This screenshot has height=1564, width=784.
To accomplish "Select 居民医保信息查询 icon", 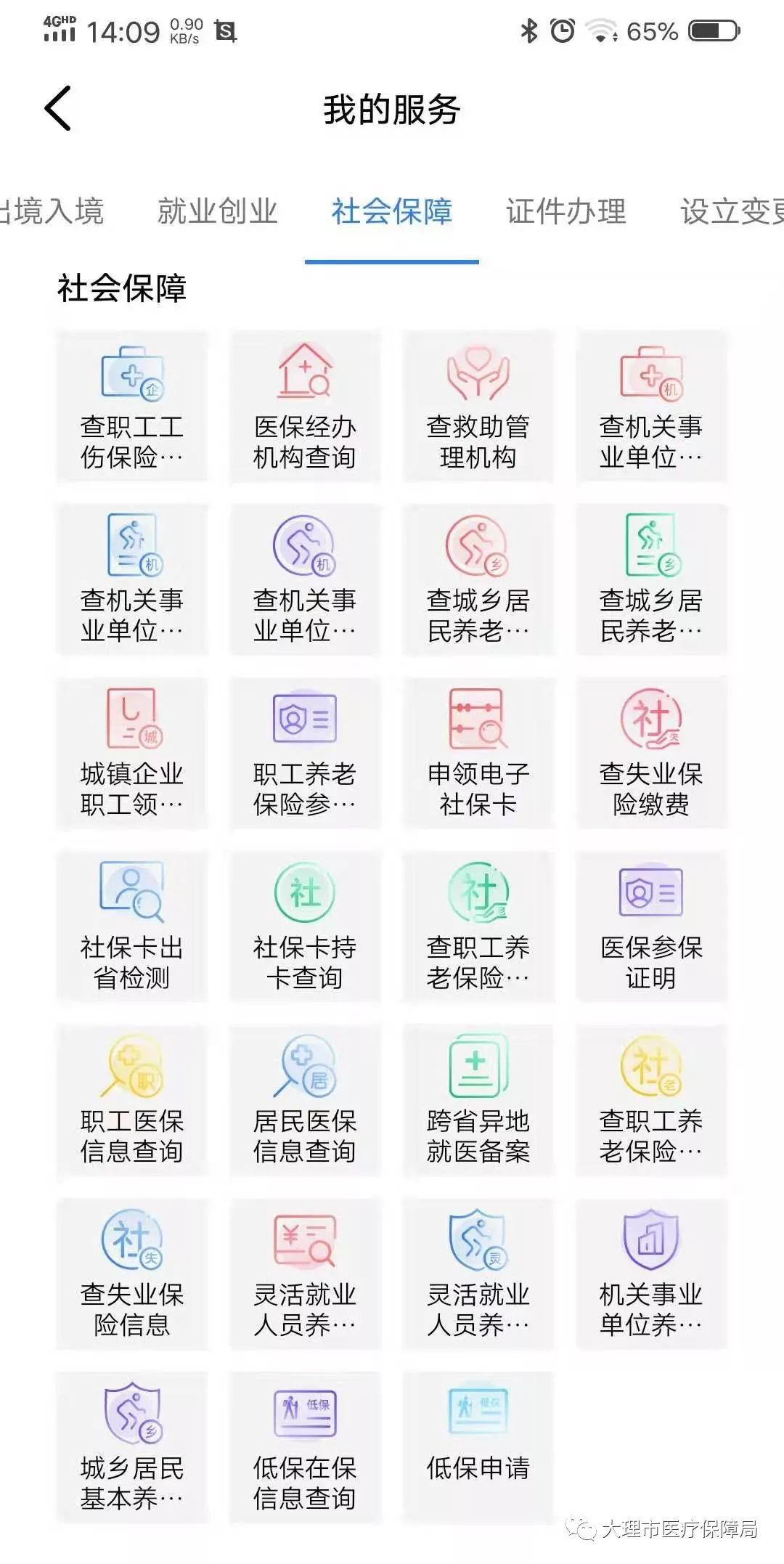I will pyautogui.click(x=305, y=1104).
